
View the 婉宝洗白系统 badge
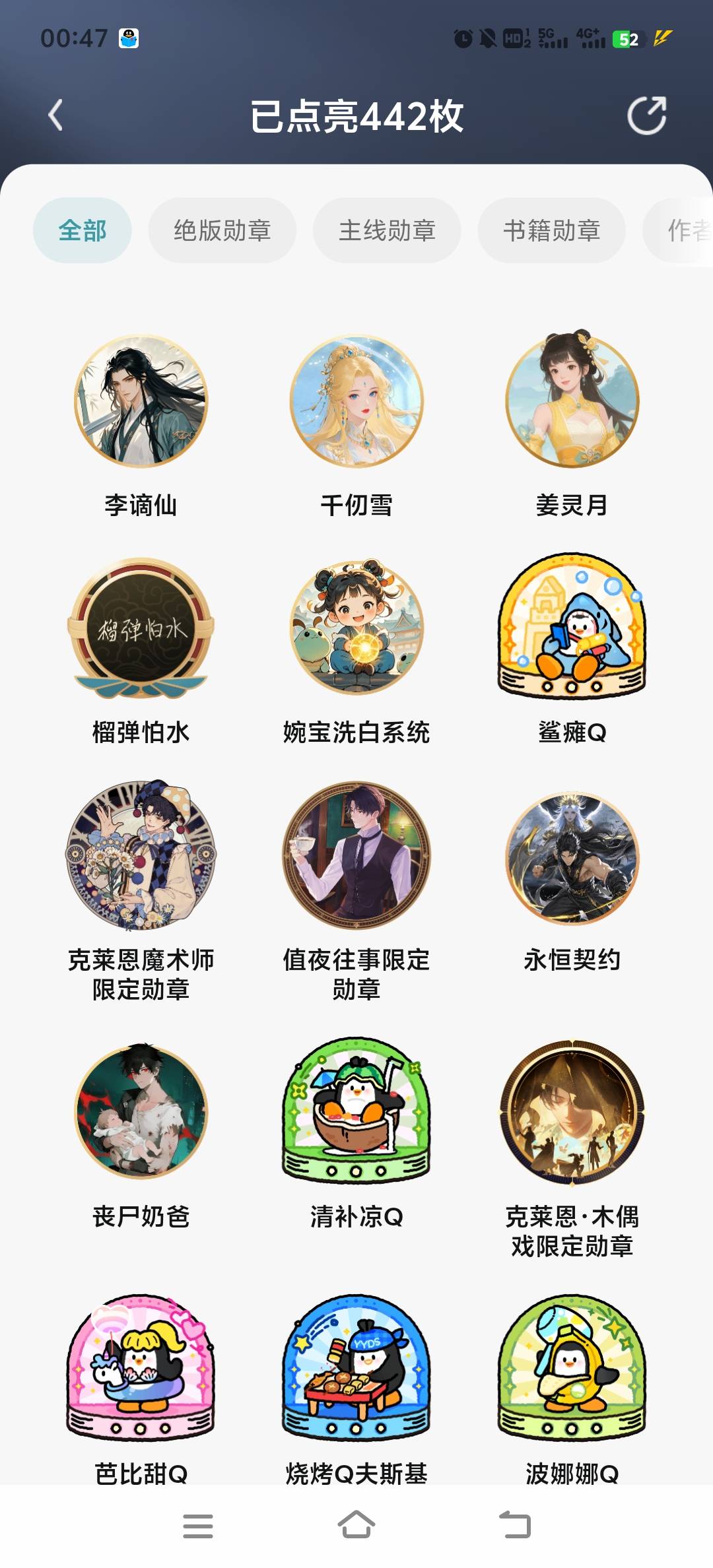point(356,628)
